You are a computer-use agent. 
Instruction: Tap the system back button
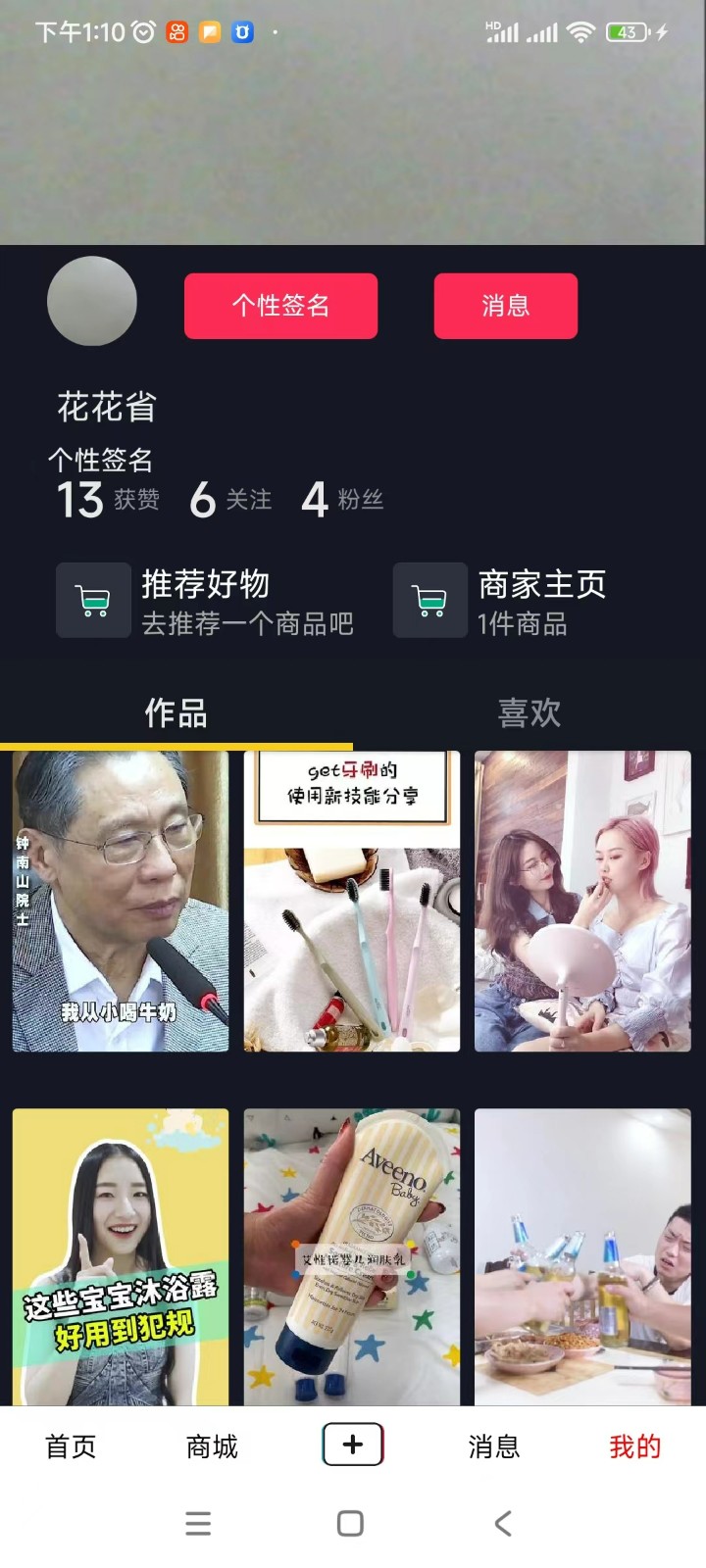point(503,1523)
